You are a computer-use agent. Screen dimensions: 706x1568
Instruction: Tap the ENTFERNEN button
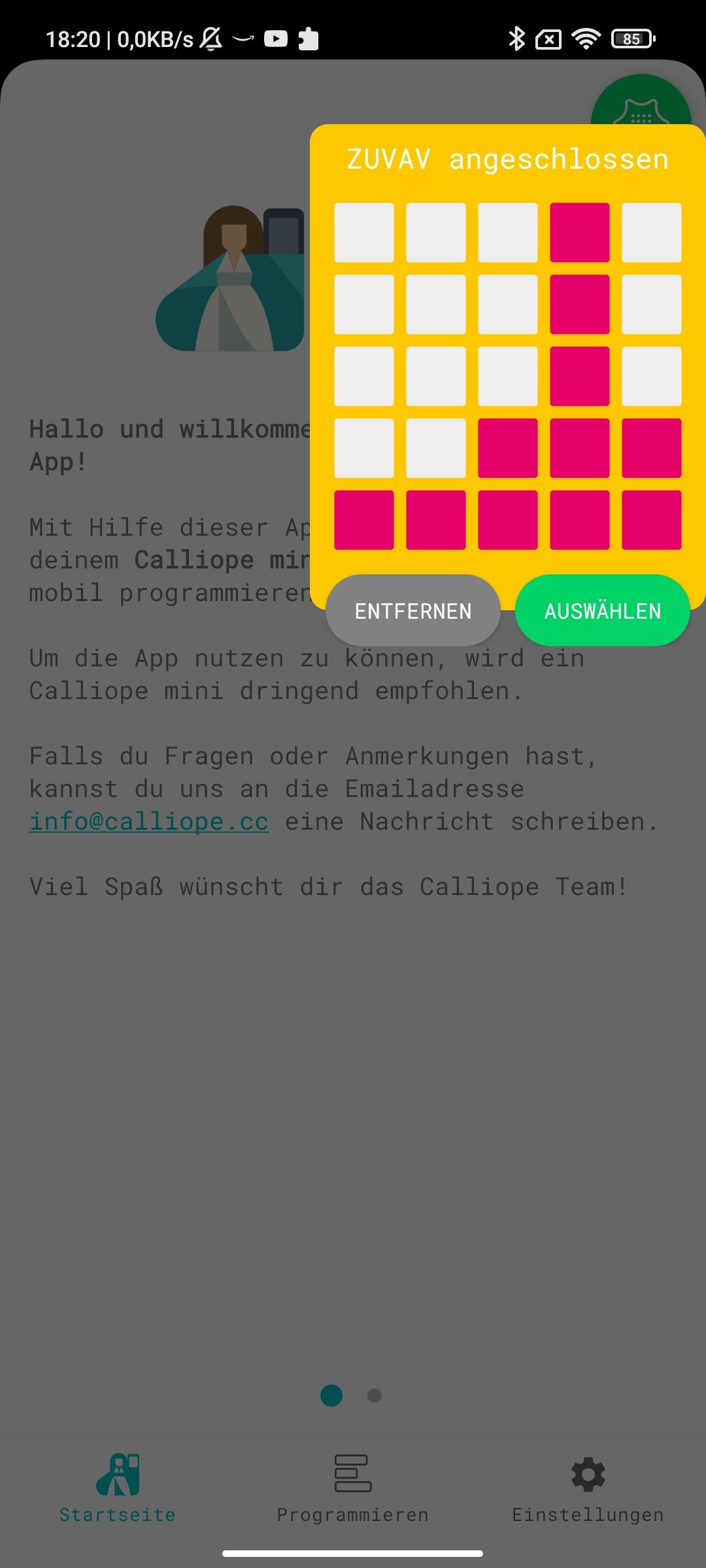tap(413, 611)
